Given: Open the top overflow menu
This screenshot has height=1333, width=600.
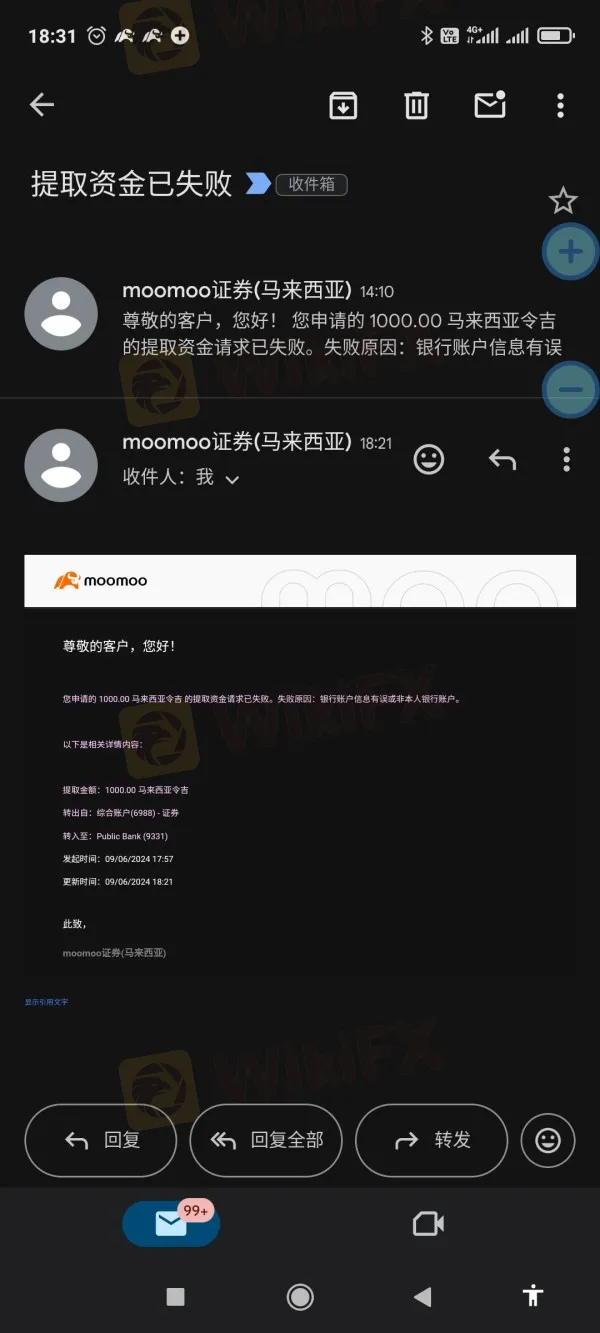Looking at the screenshot, I should pos(560,104).
